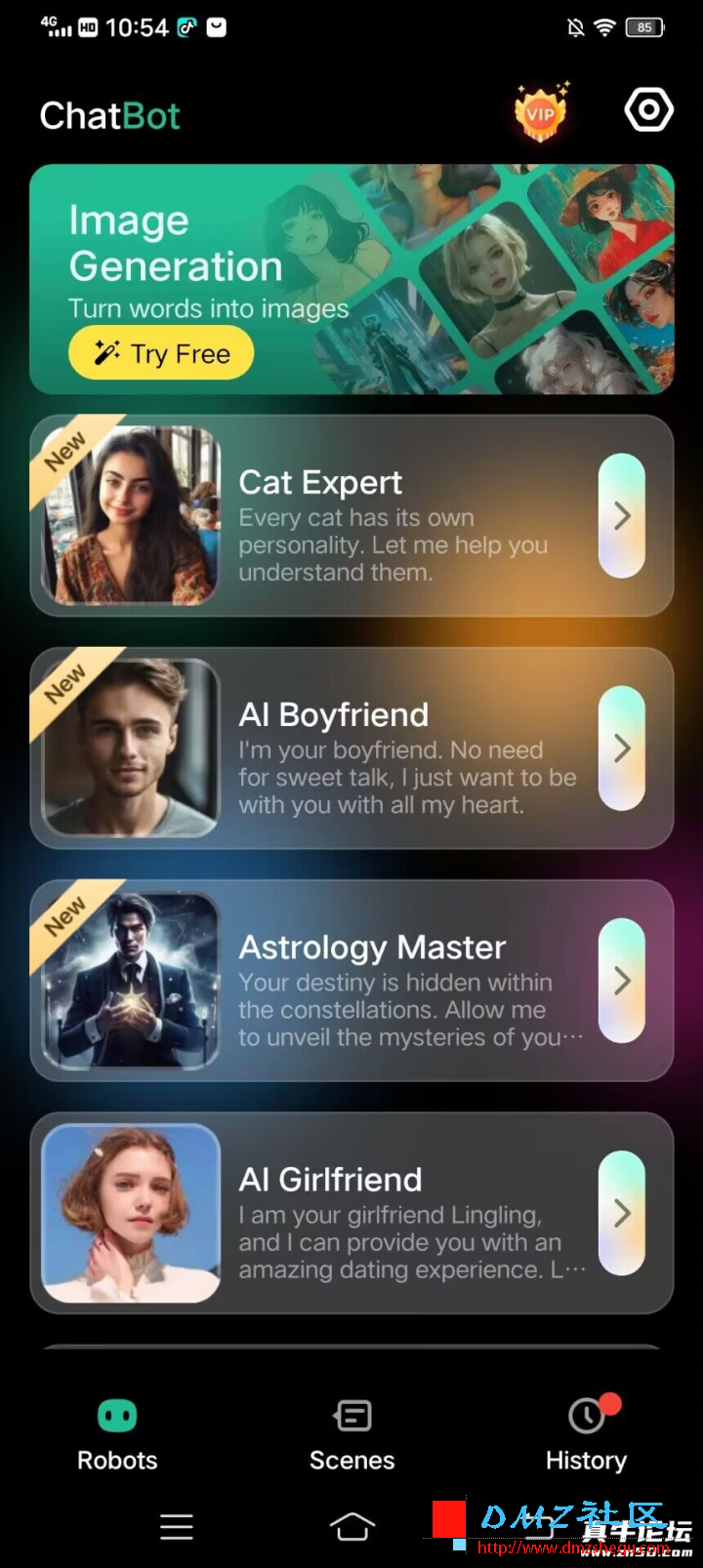Image resolution: width=703 pixels, height=1568 pixels.
Task: Open the AI Boyfriend robot card
Action: [391, 749]
